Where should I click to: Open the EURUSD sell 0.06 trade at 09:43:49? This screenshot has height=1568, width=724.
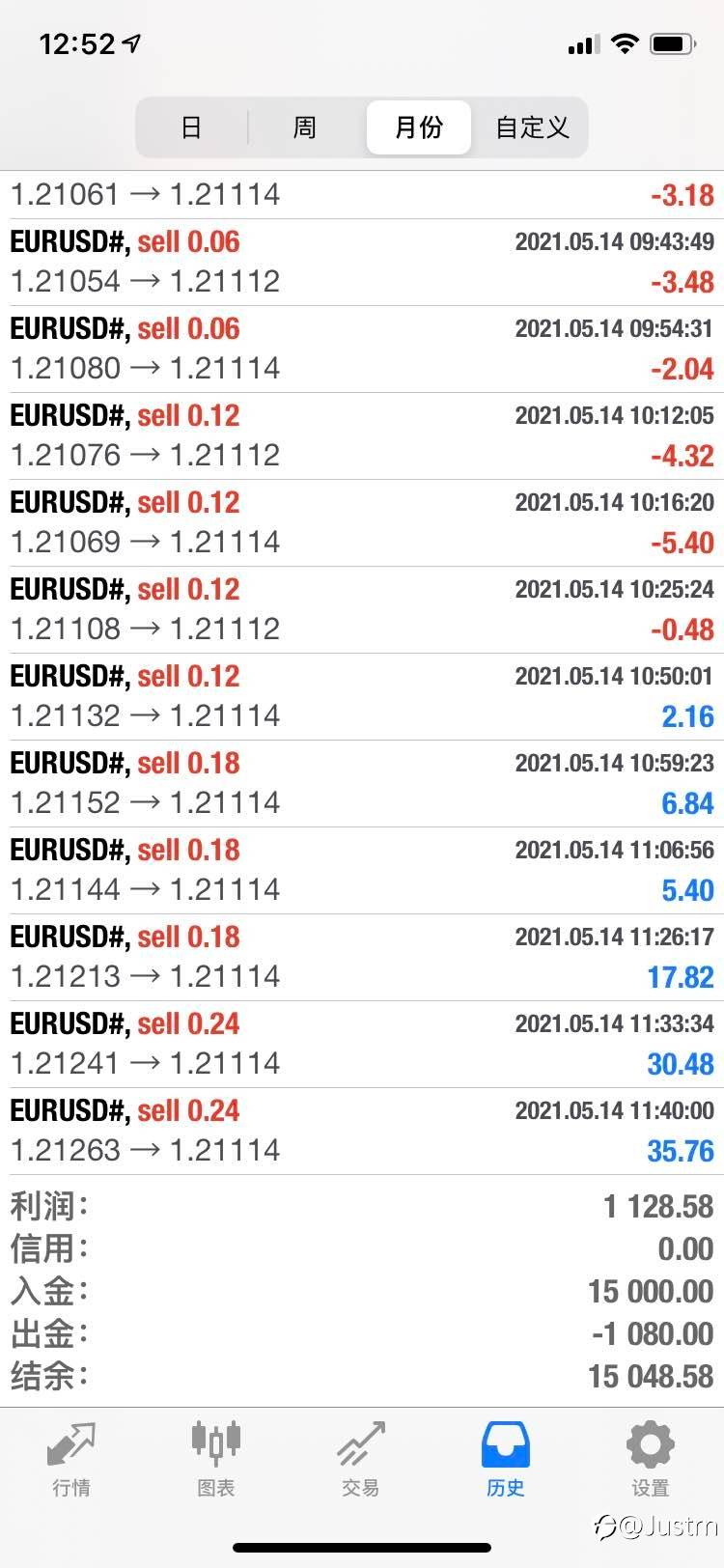coord(362,262)
